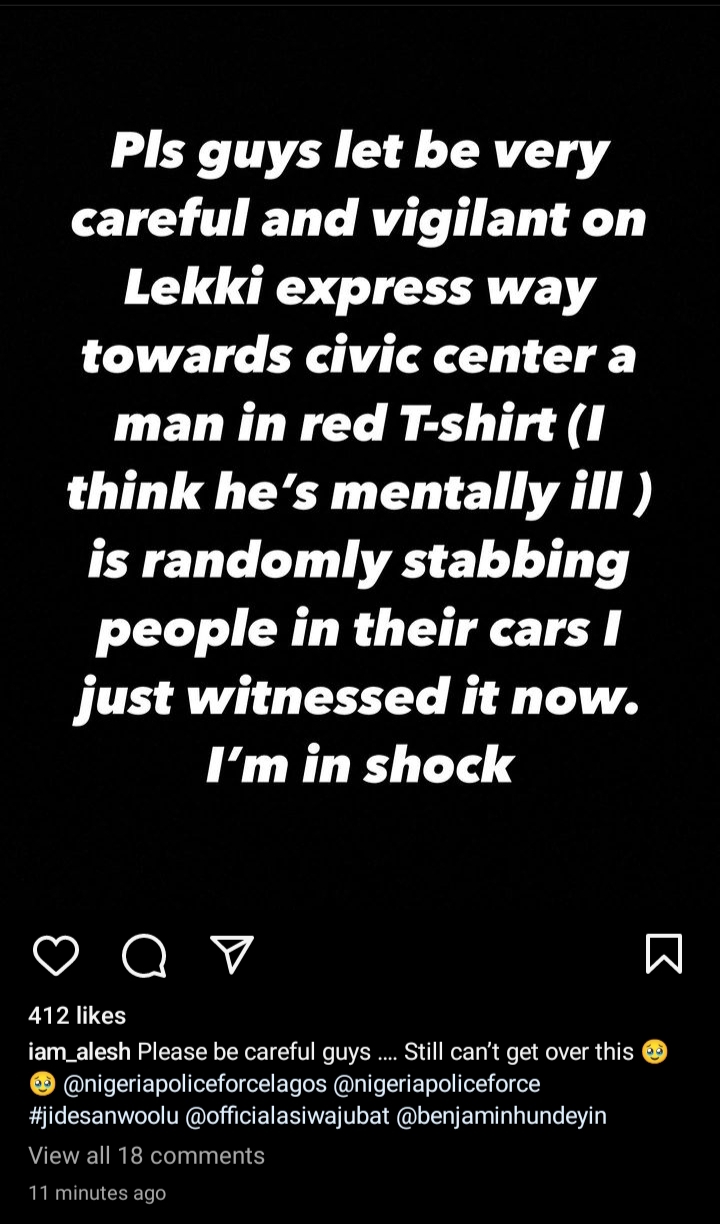Open the comment bubble icon
Screen dimensions: 720x1224
click(x=144, y=954)
